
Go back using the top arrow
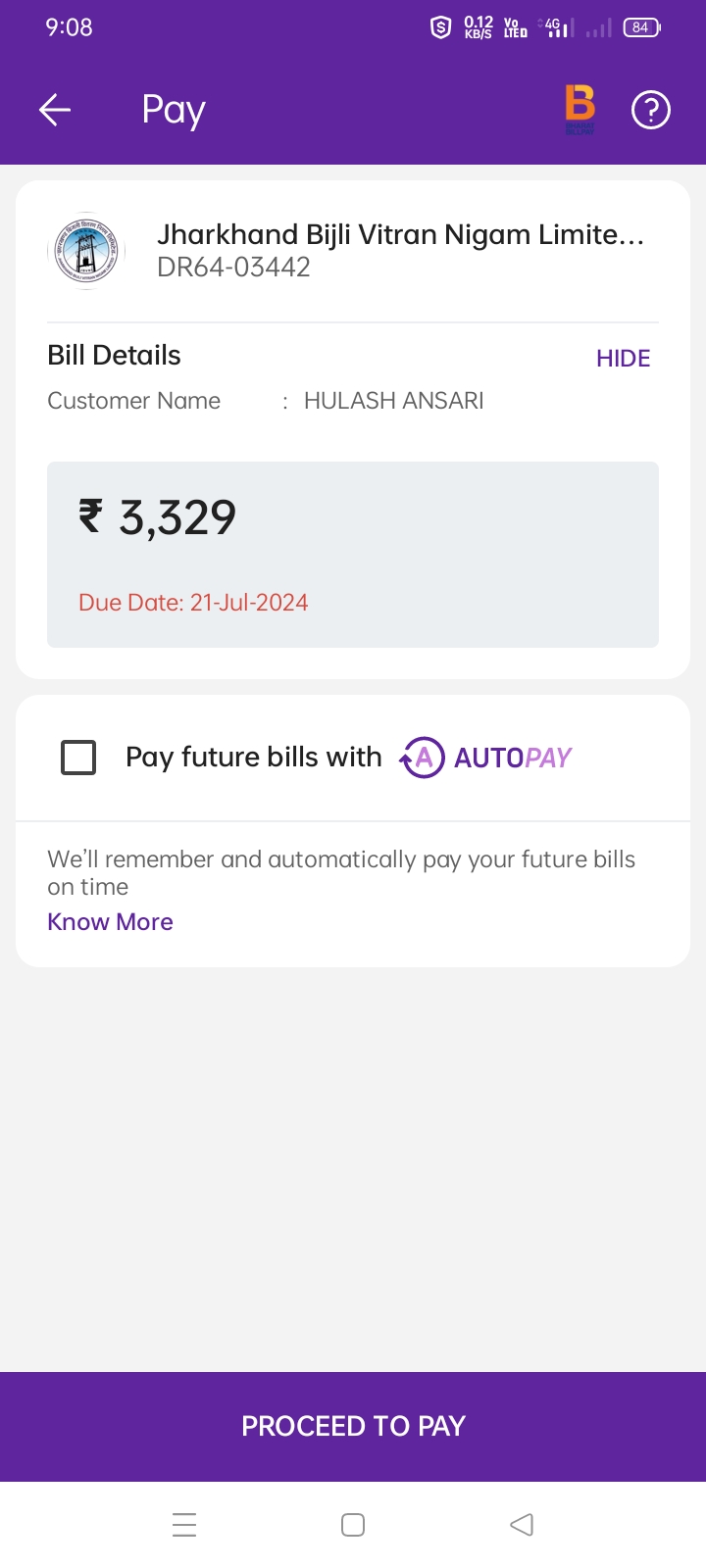click(55, 110)
